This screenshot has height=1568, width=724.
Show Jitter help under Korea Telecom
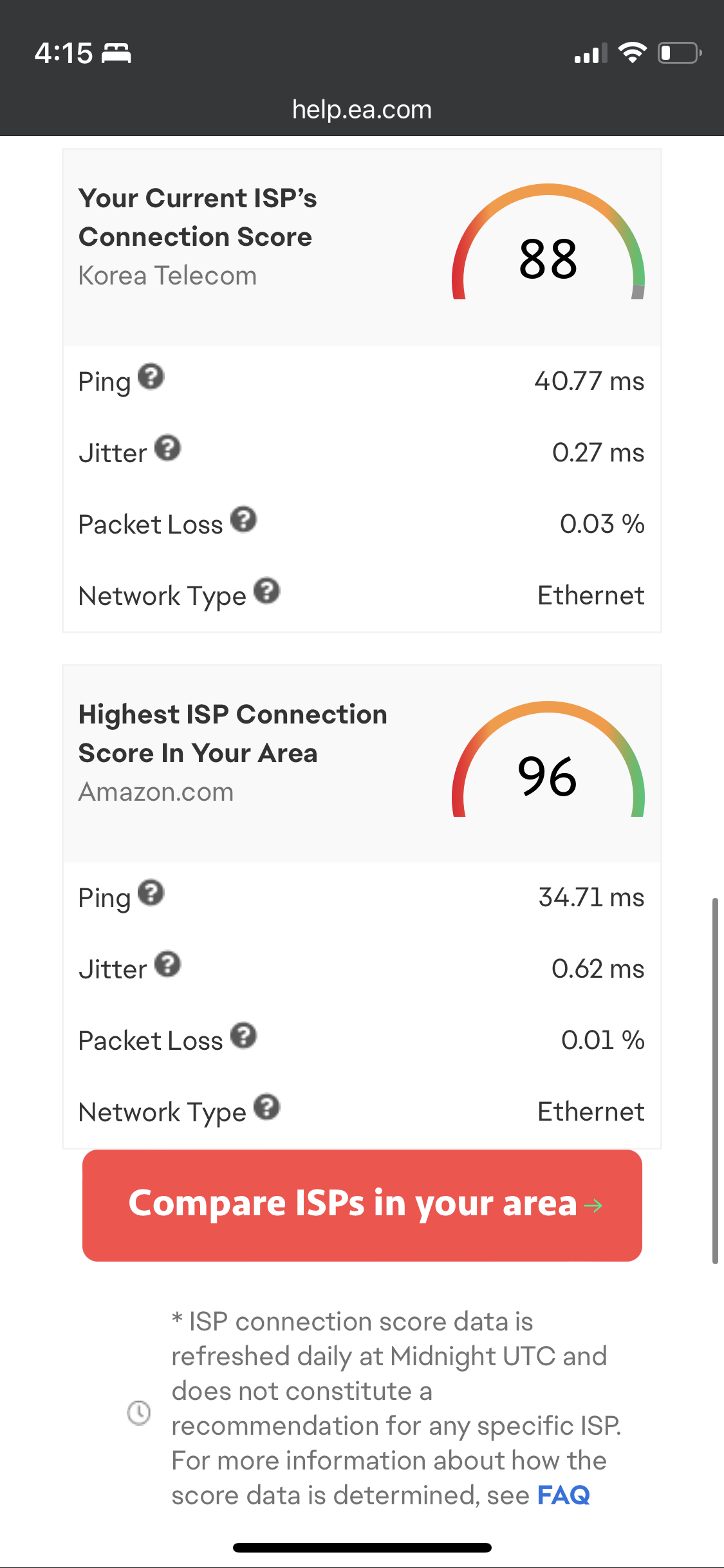[168, 448]
